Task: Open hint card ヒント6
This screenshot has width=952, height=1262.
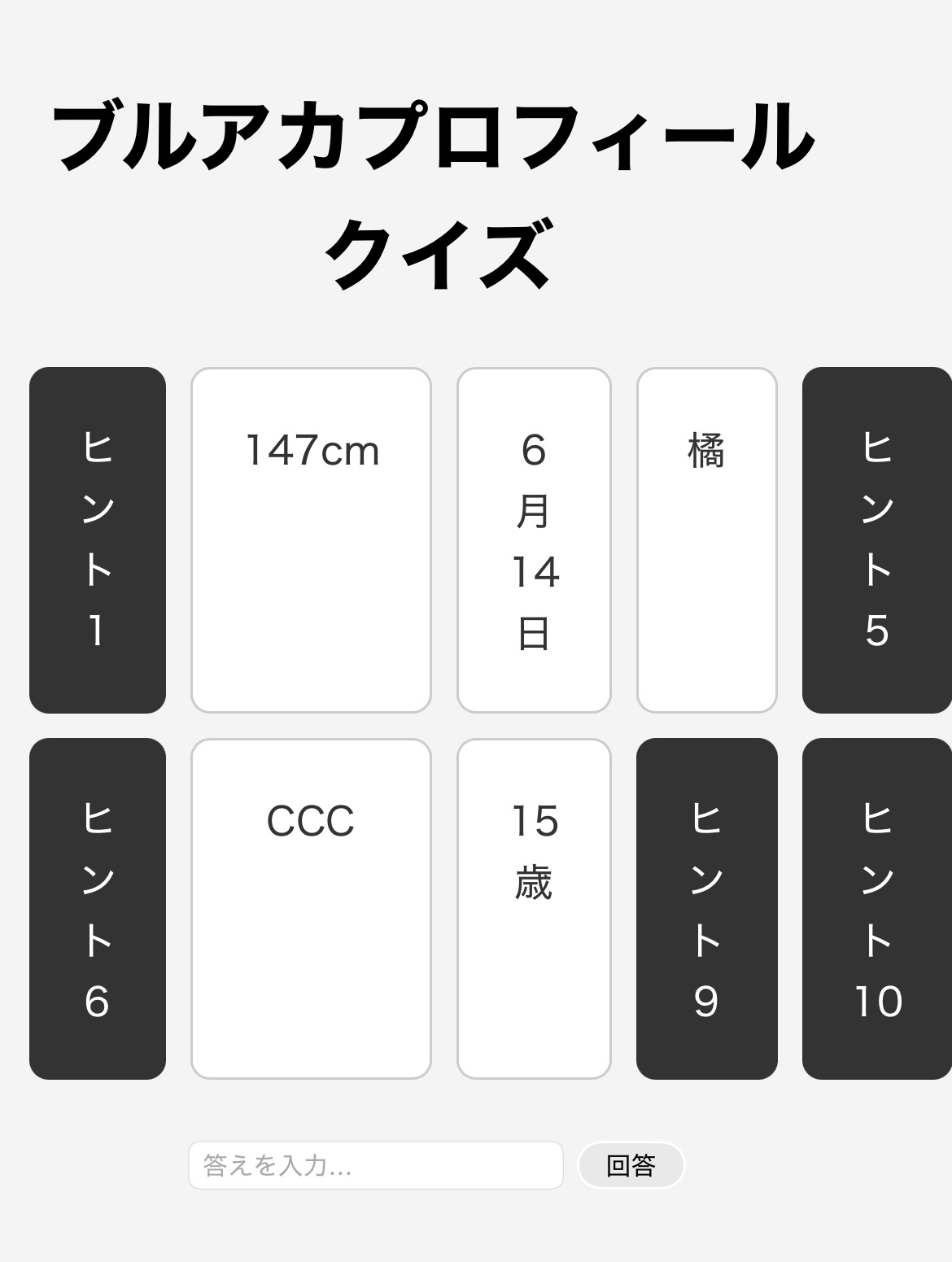Action: tap(98, 909)
